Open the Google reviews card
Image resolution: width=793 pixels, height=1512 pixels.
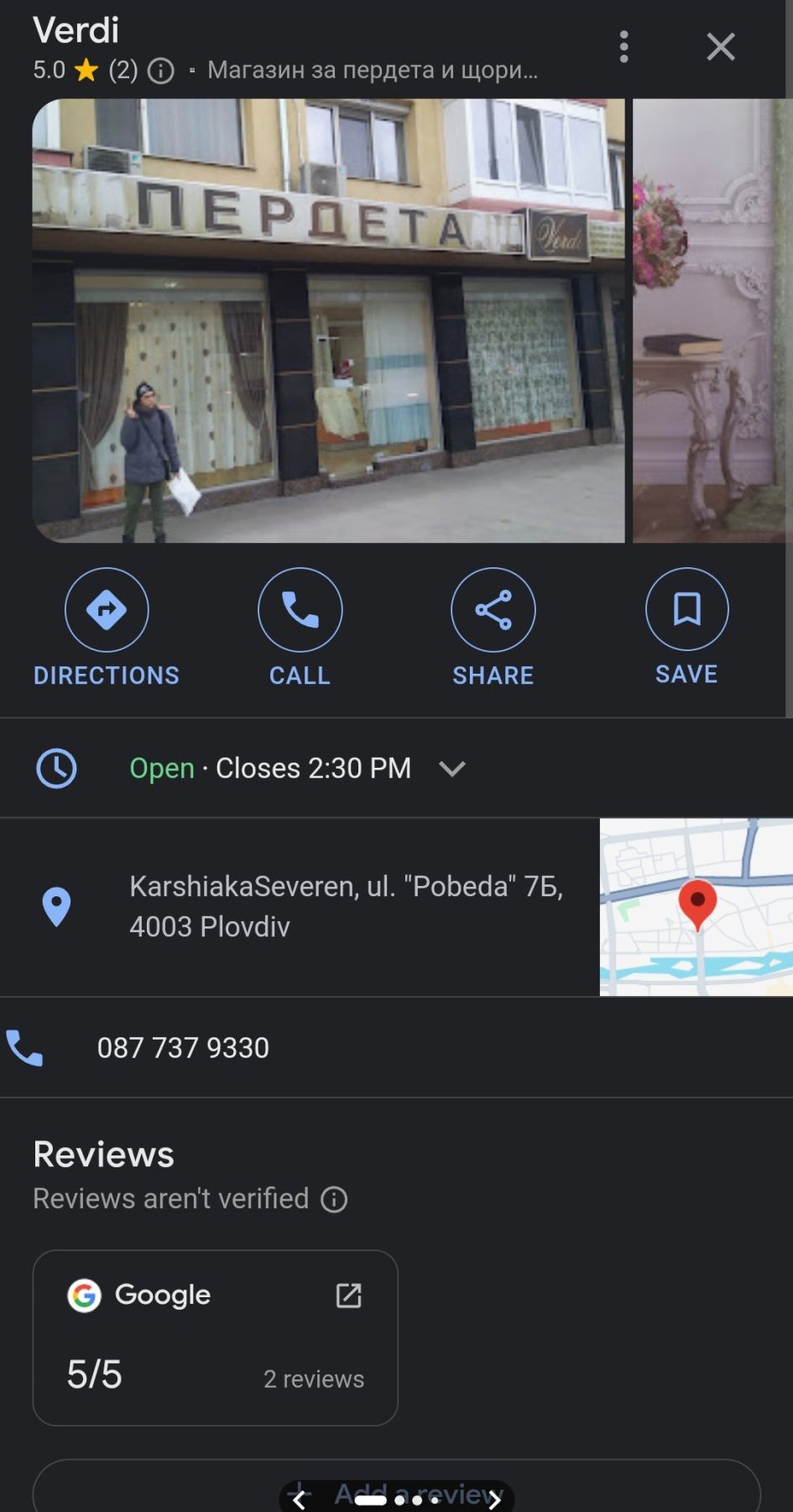[215, 1337]
